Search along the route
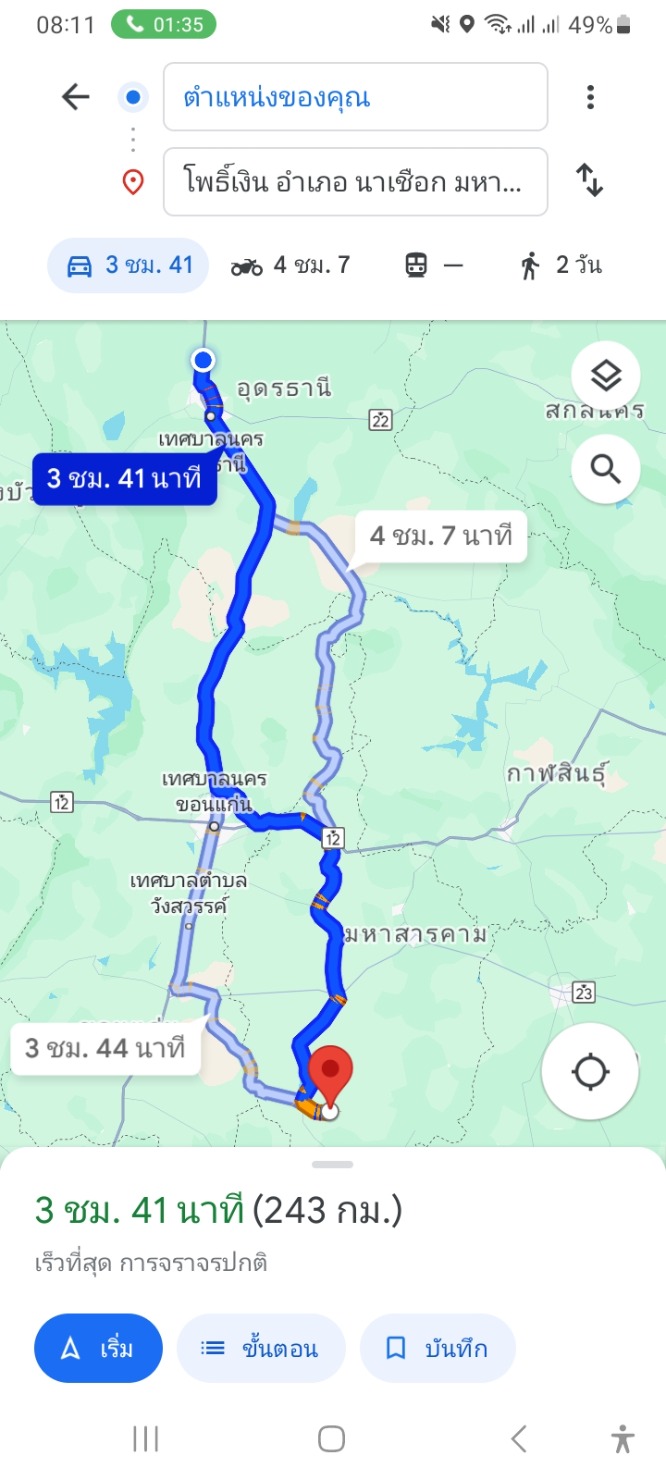 click(x=606, y=468)
